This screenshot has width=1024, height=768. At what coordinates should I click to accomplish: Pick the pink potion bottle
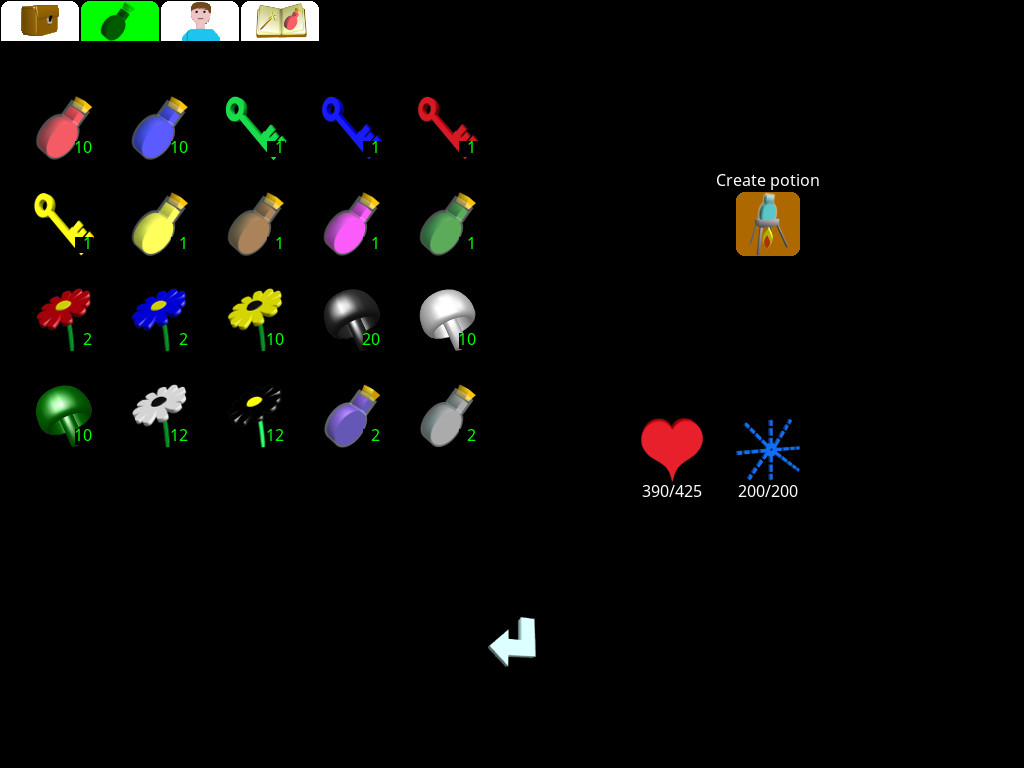350,224
